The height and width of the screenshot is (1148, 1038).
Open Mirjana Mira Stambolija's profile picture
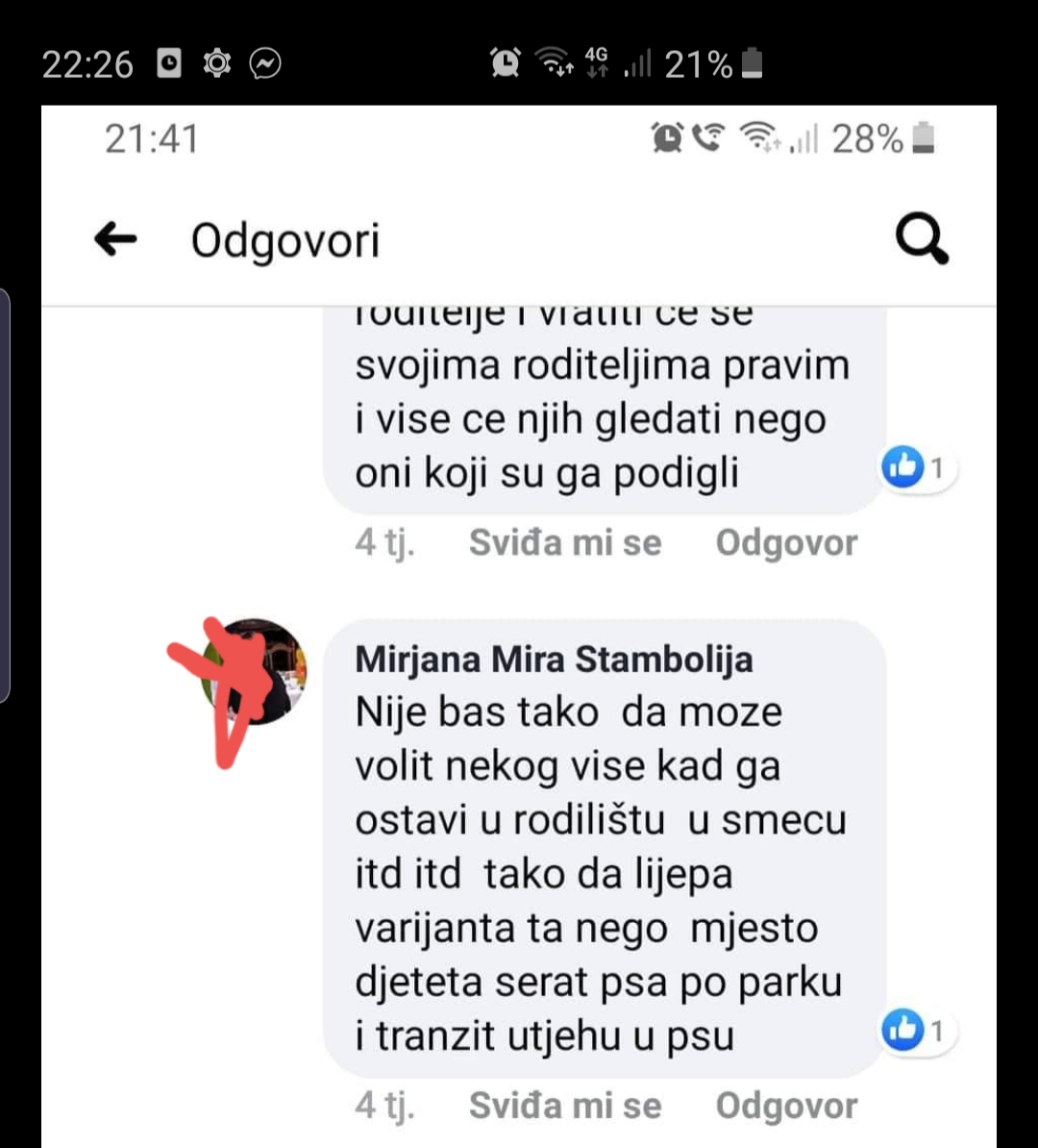[255, 671]
